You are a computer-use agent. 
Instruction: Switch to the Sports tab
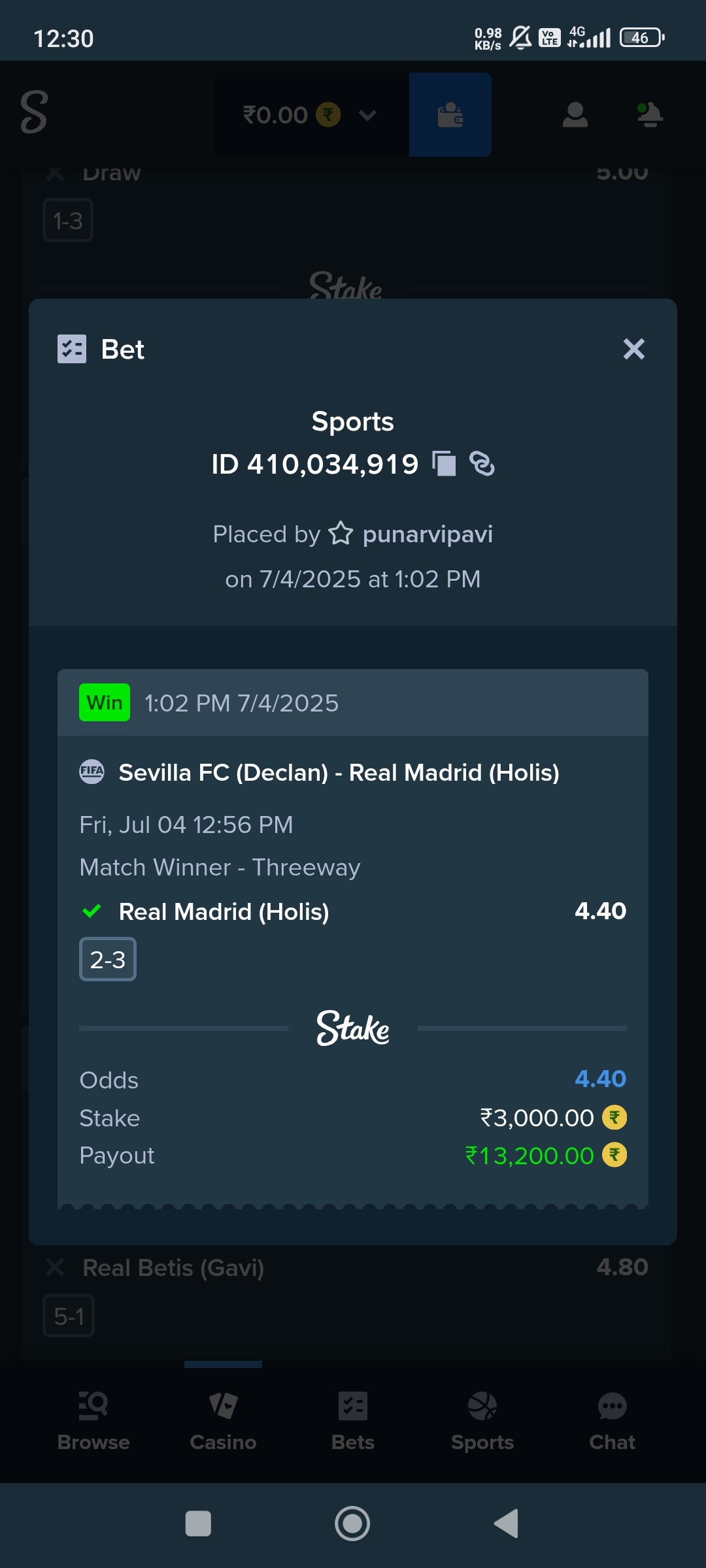tap(482, 1420)
